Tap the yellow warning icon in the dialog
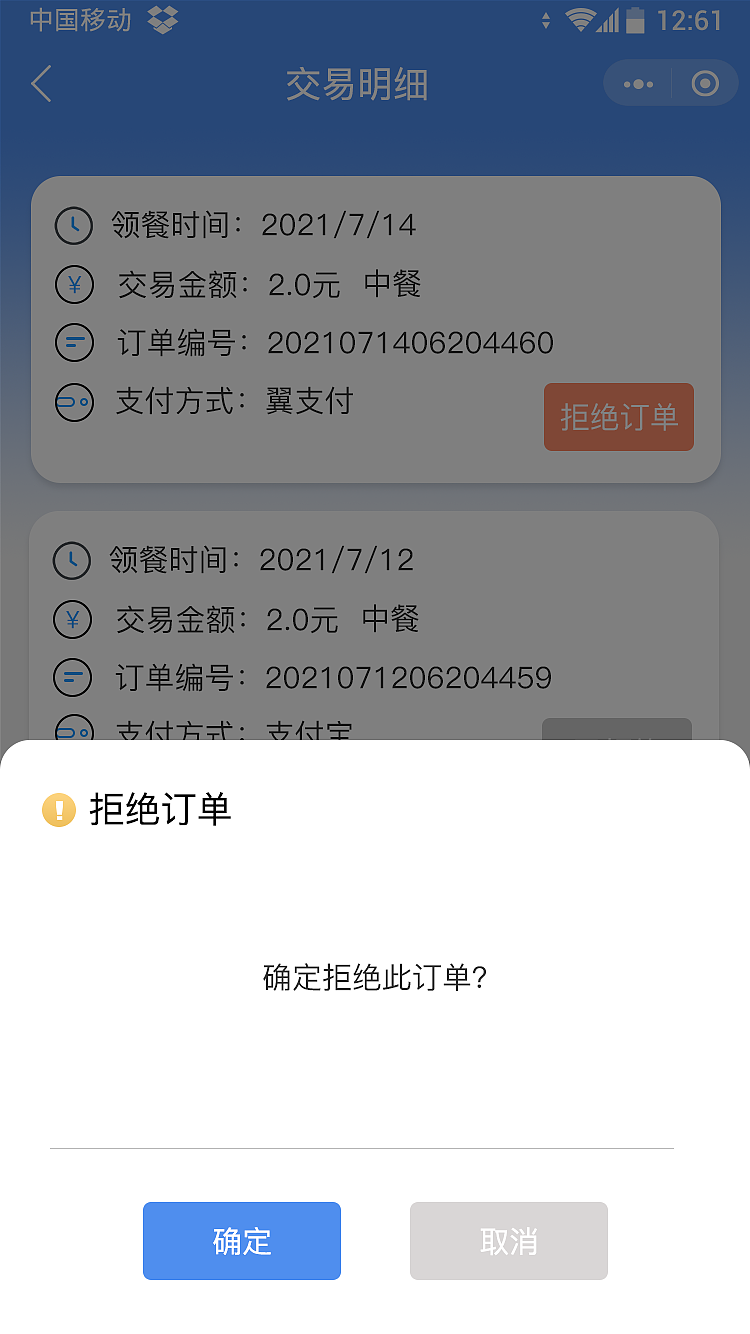The height and width of the screenshot is (1334, 750). tap(57, 810)
